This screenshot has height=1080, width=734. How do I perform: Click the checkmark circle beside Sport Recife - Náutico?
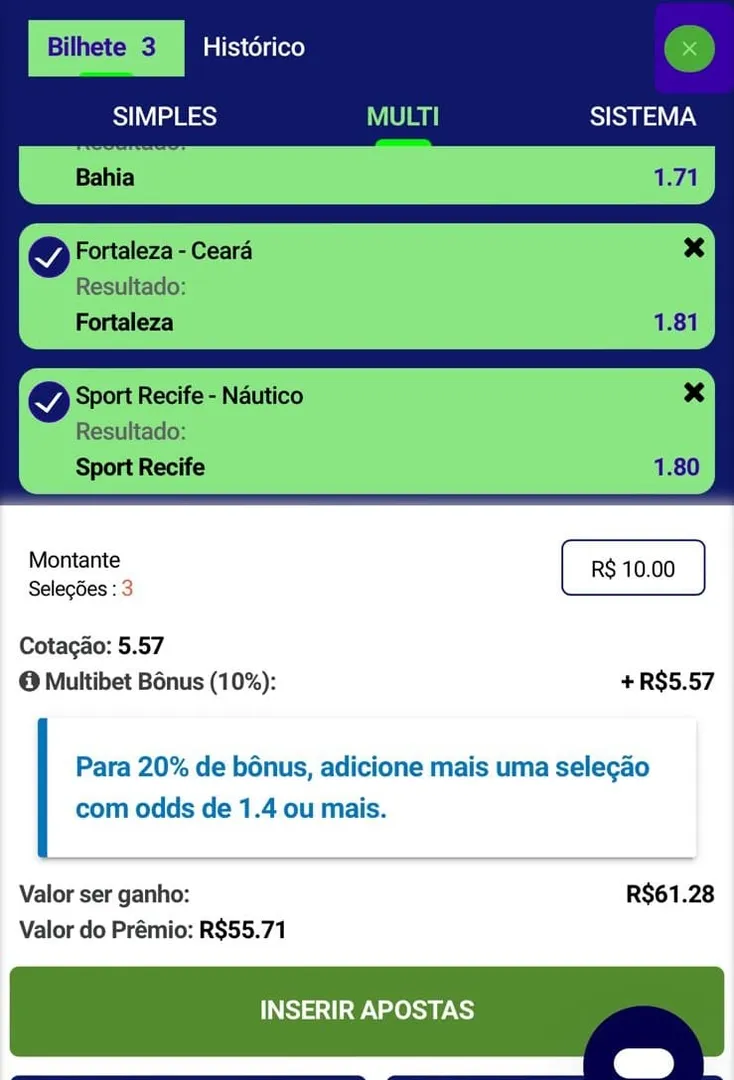pos(48,401)
